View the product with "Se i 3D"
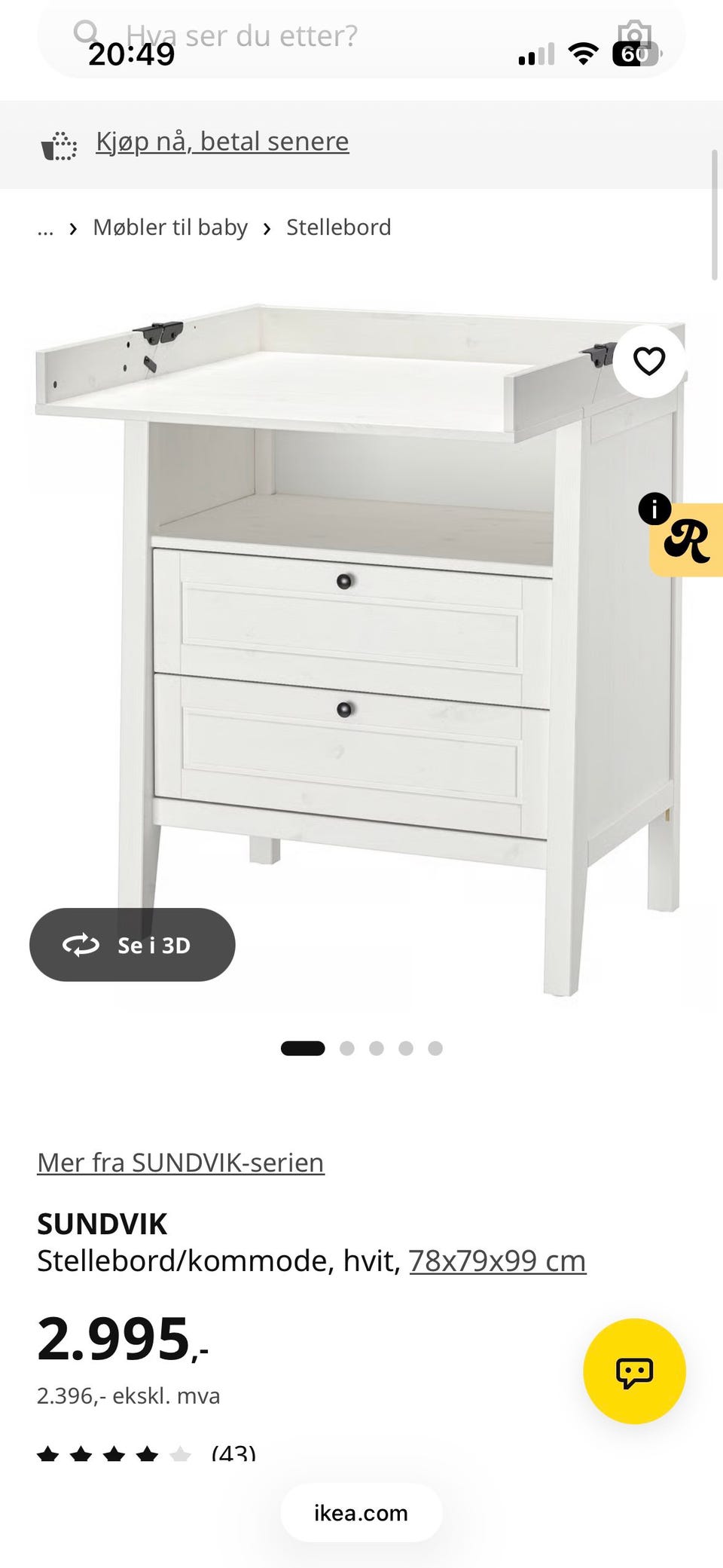Viewport: 723px width, 1568px height. click(133, 945)
